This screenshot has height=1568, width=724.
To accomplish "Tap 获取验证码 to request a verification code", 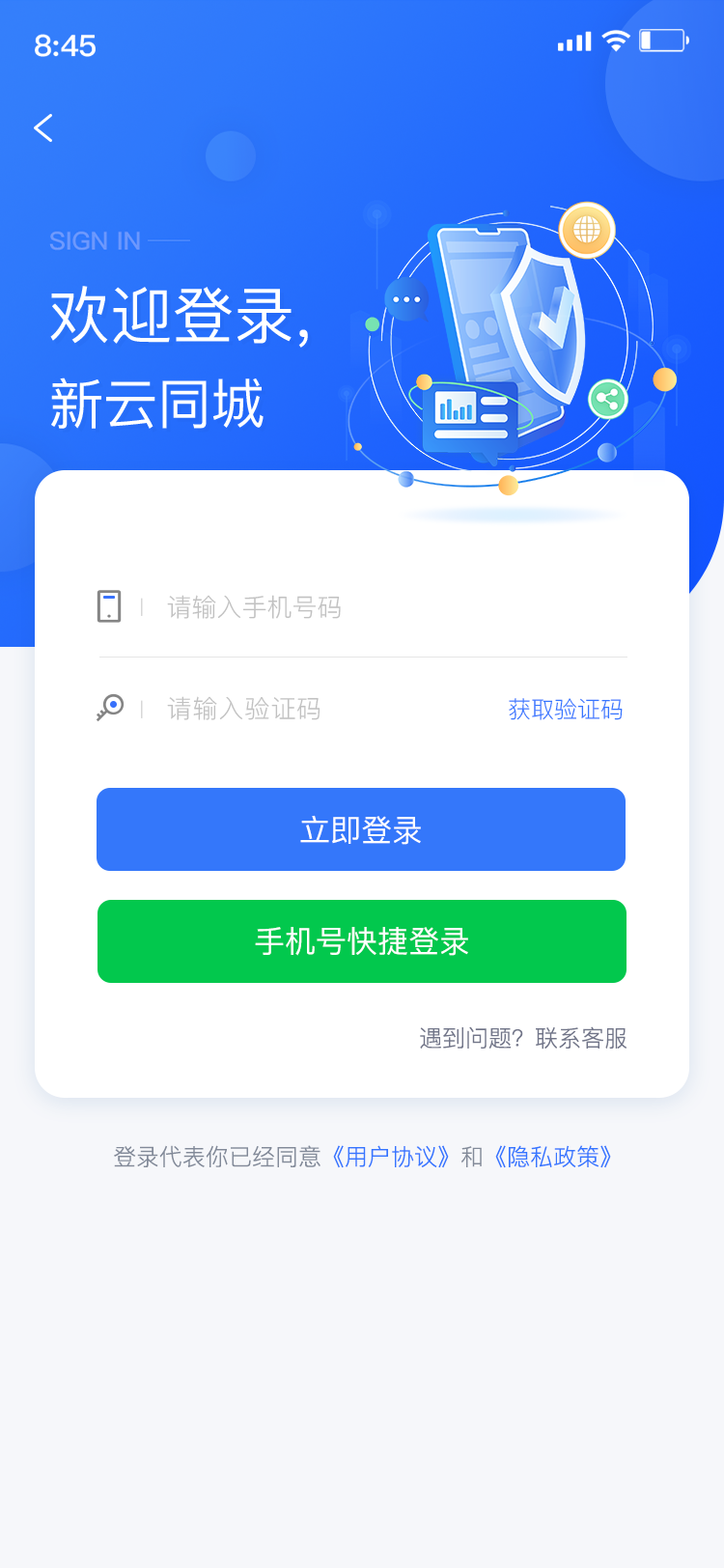I will point(565,710).
